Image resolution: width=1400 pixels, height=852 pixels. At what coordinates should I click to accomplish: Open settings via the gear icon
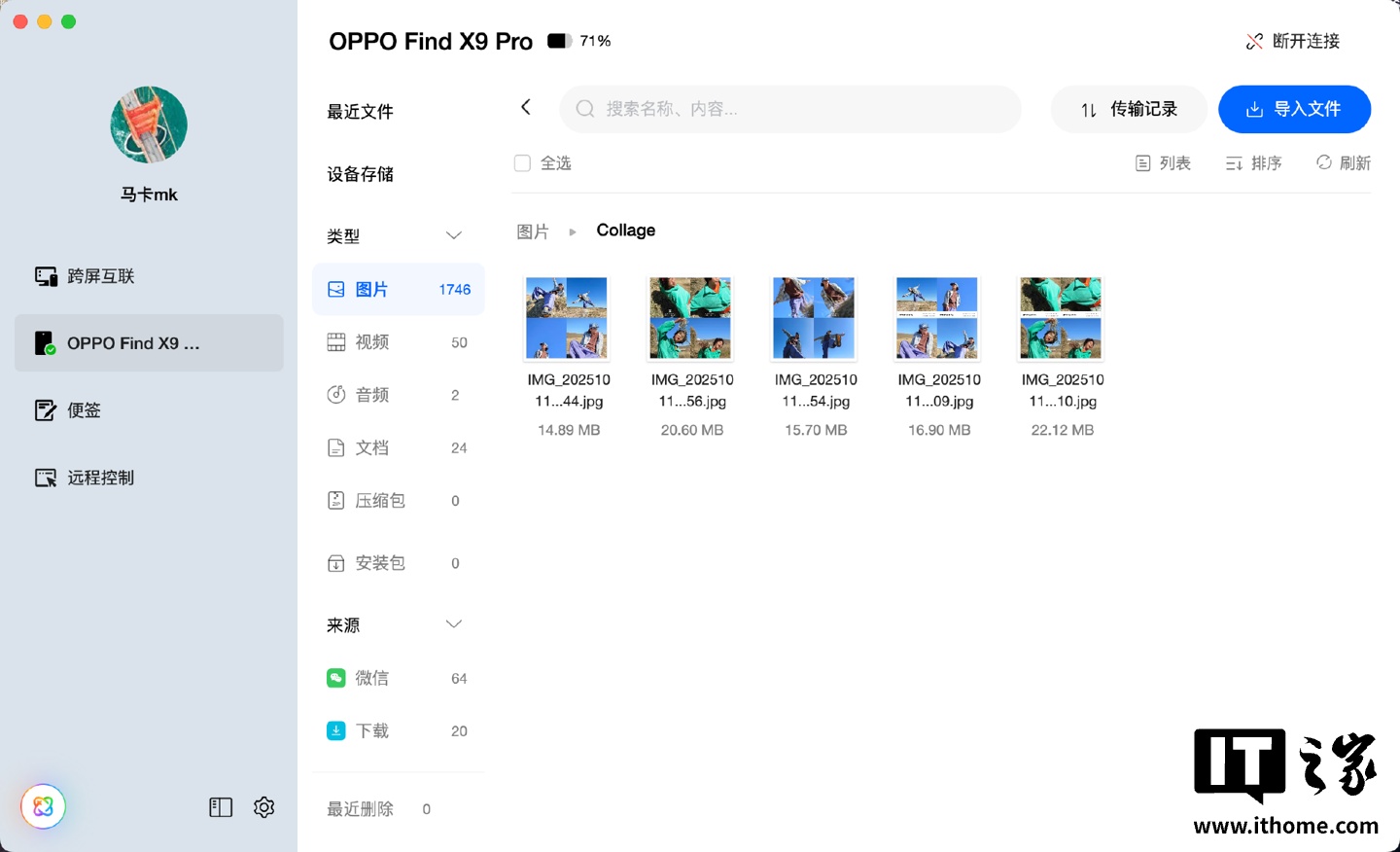[264, 807]
